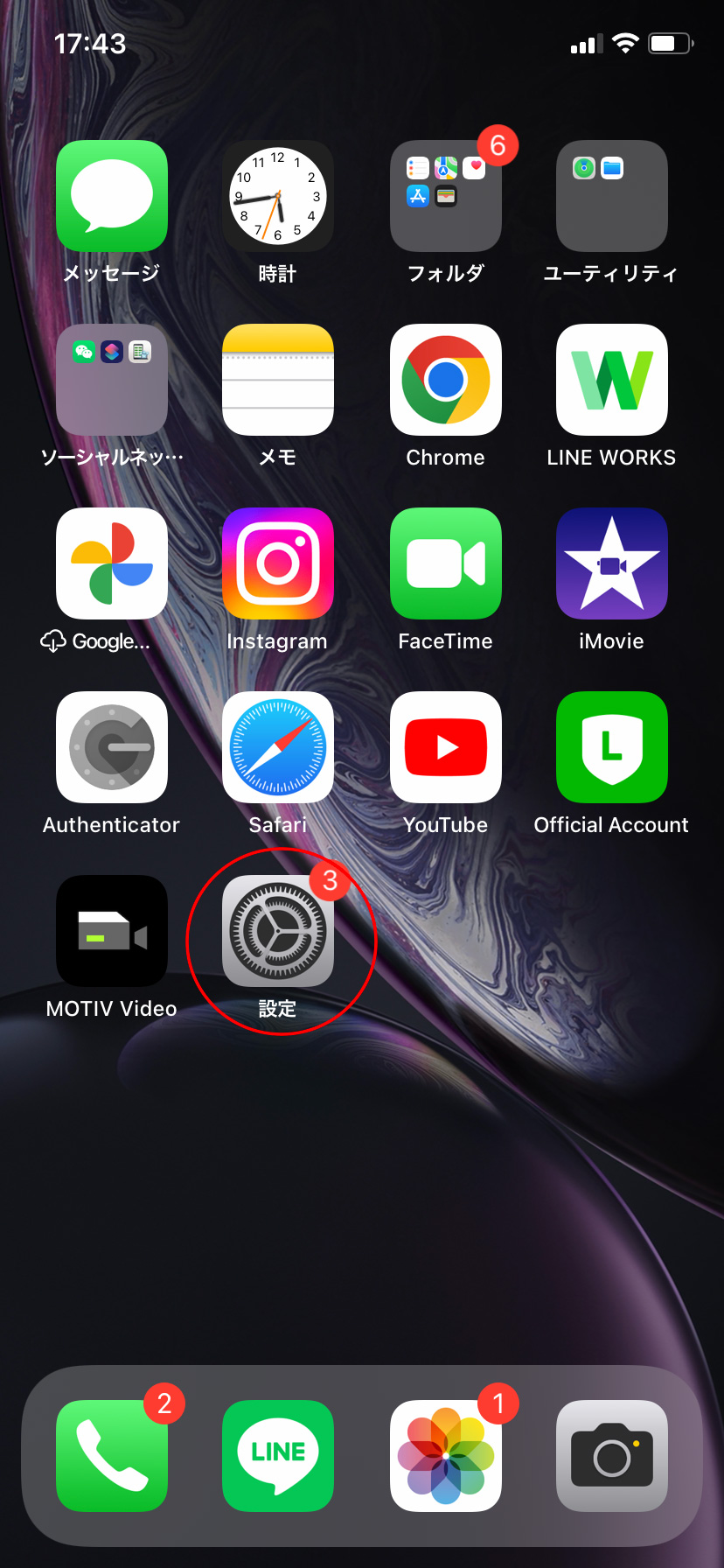Launch MOTIV Video
This screenshot has height=1568, width=724.
(112, 931)
